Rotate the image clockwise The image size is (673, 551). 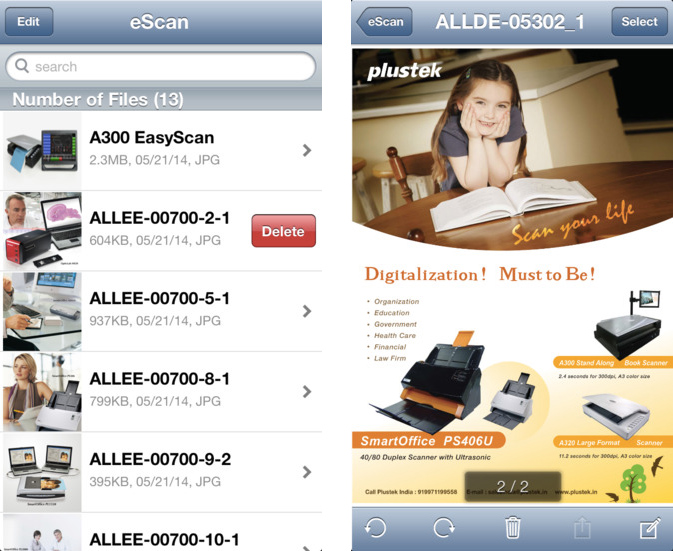pyautogui.click(x=443, y=527)
